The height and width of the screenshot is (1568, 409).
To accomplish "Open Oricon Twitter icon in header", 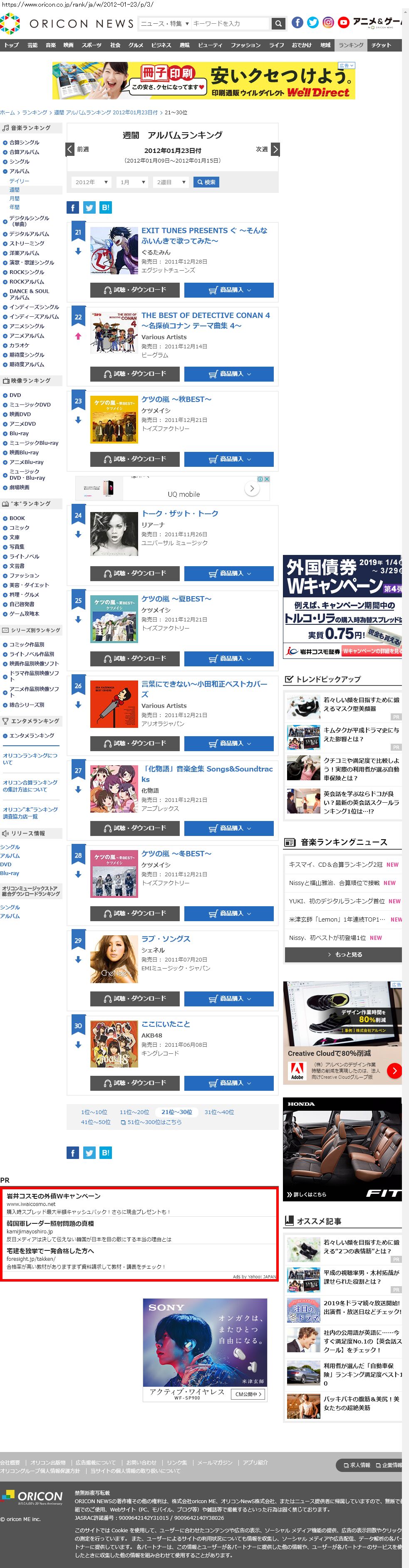I will [x=313, y=22].
